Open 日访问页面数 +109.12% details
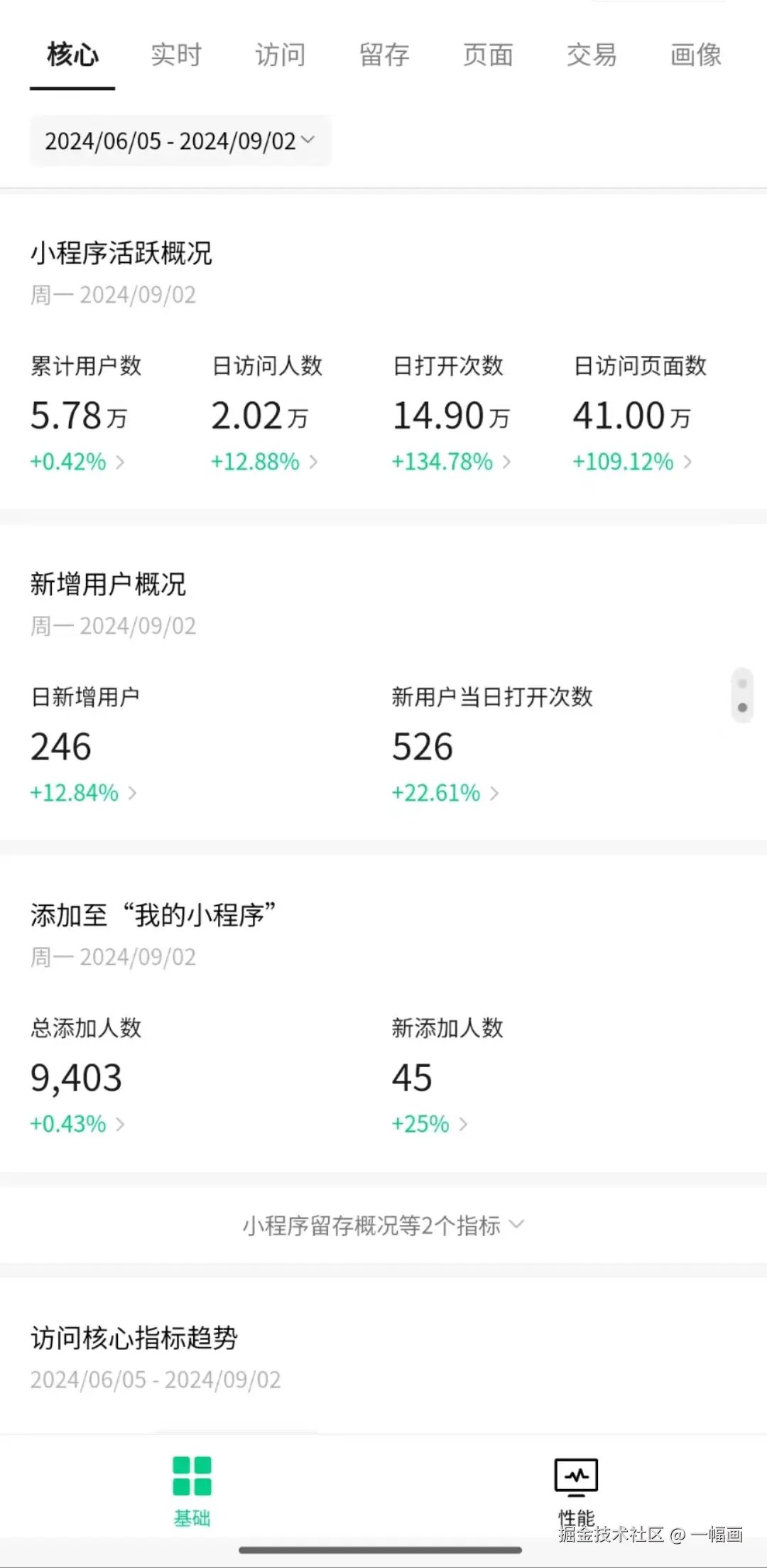 [x=632, y=462]
